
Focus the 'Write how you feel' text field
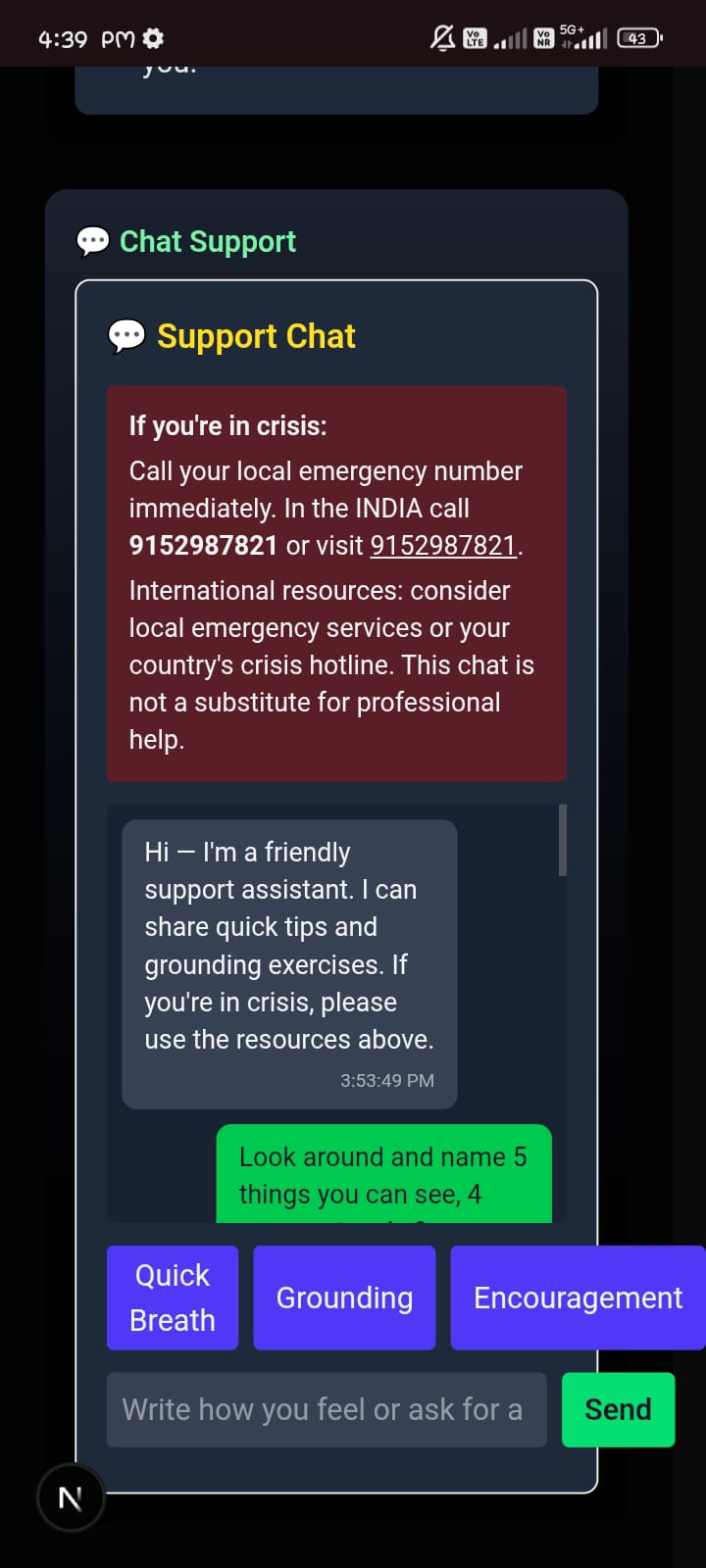pos(327,1409)
